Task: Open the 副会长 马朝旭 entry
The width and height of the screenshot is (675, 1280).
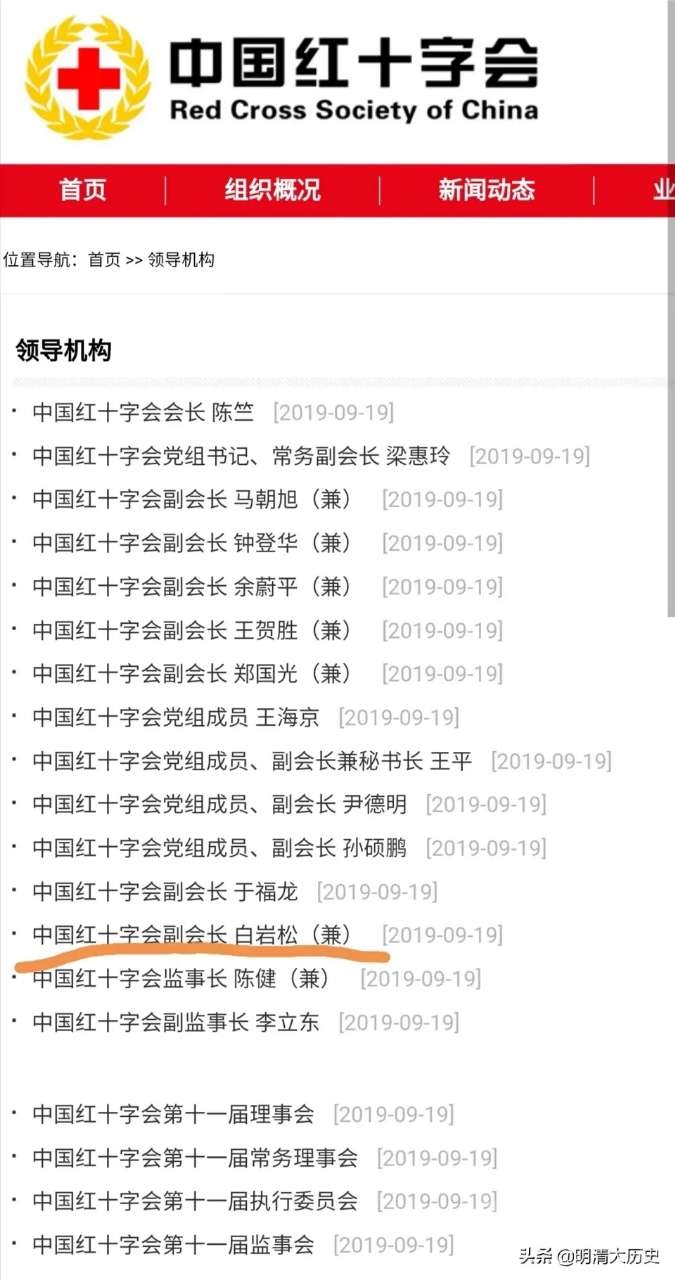Action: pos(192,499)
